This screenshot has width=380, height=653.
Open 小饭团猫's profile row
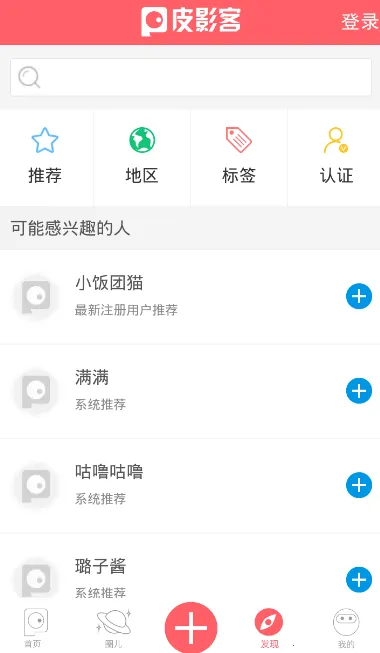click(190, 297)
